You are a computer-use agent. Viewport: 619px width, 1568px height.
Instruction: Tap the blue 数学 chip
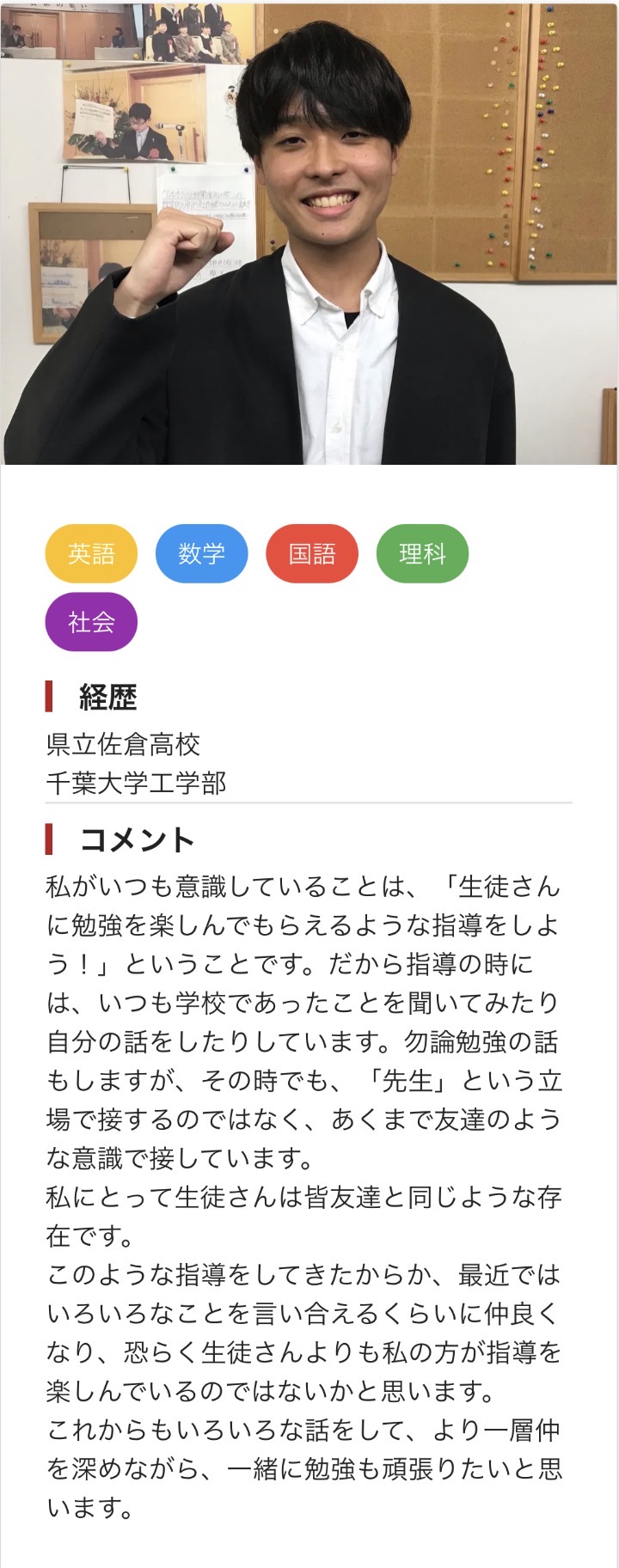pyautogui.click(x=201, y=553)
